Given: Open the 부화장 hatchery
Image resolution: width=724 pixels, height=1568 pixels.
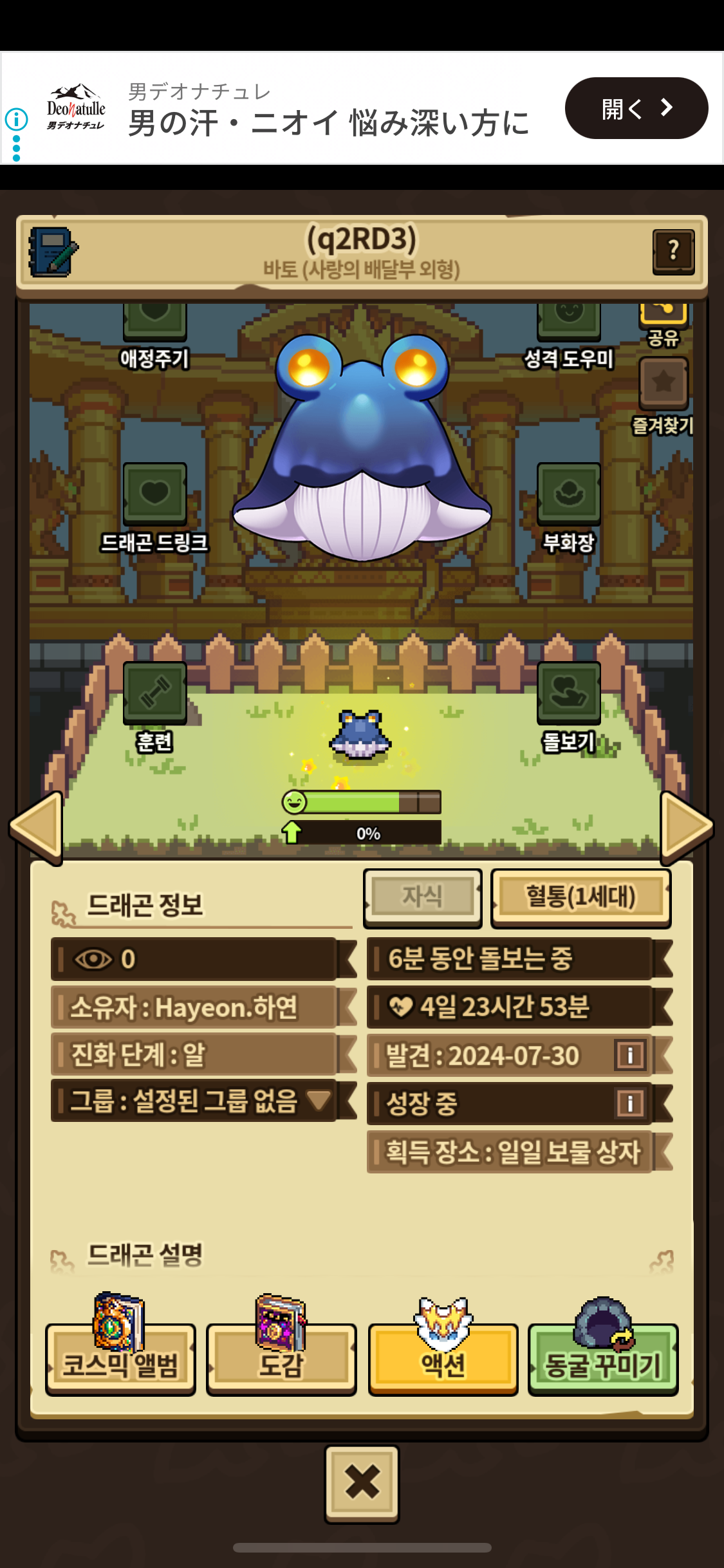Looking at the screenshot, I should pos(569,494).
